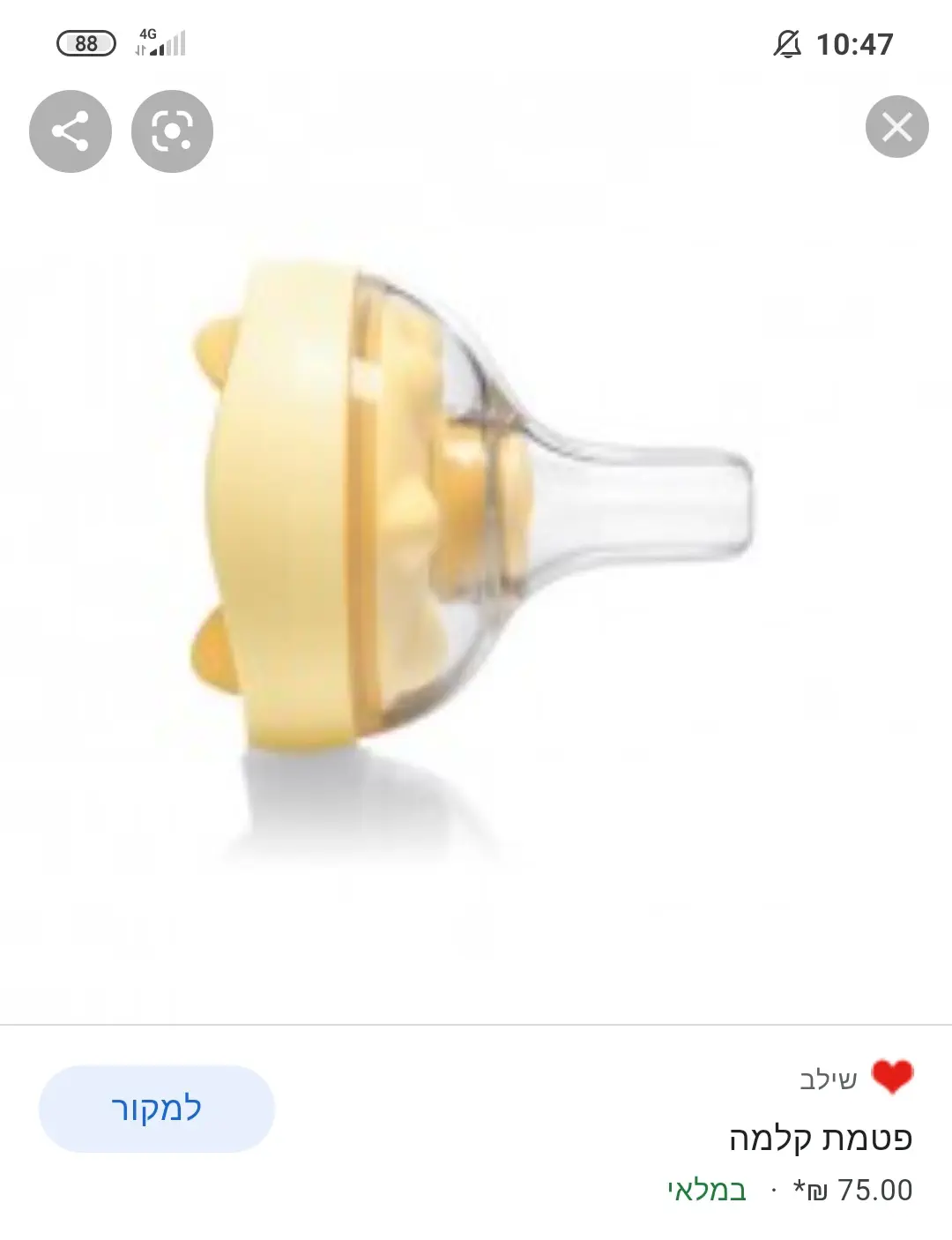The image size is (952, 1240).
Task: Share this product image
Action: 71,131
